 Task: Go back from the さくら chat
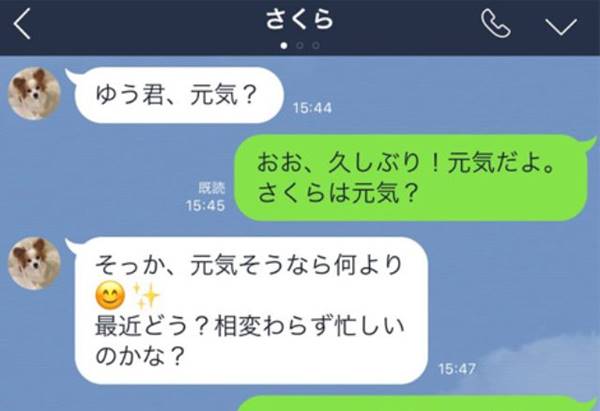[x=22, y=24]
